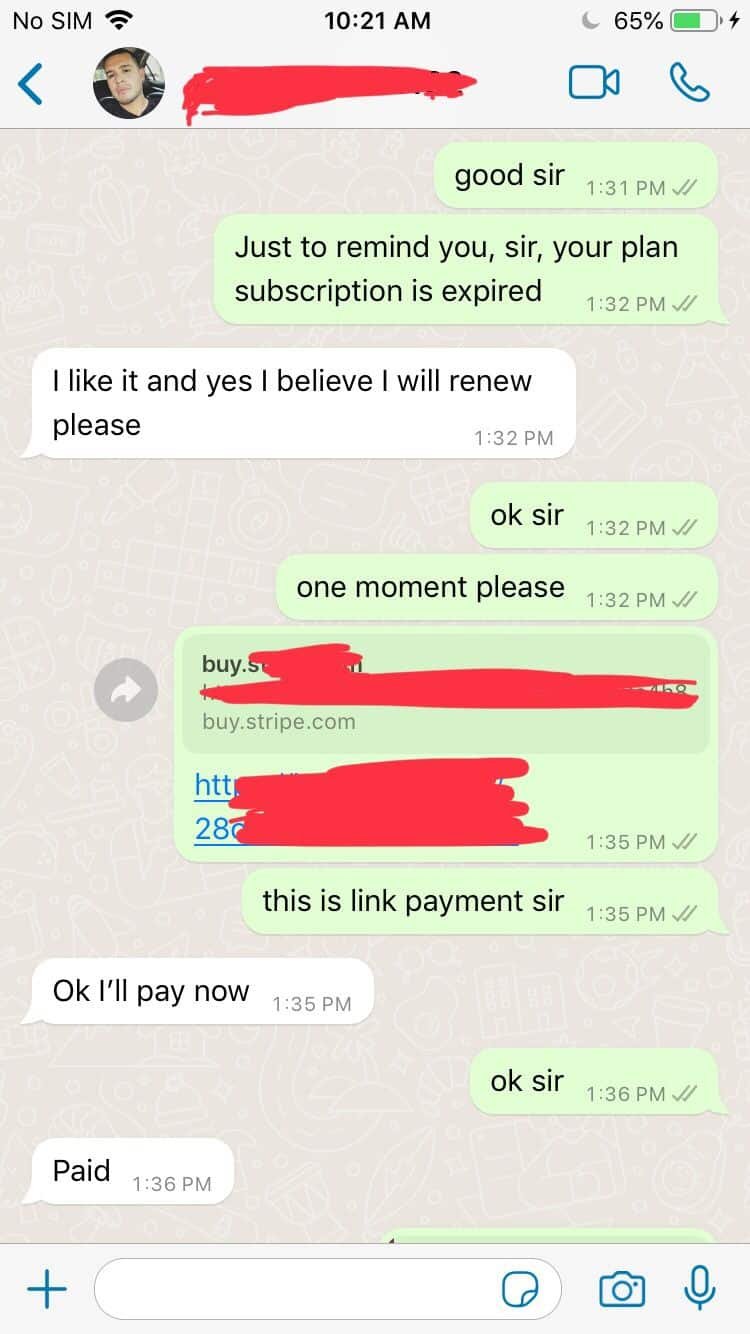
Task: Open the attachment plus menu
Action: tap(46, 1289)
